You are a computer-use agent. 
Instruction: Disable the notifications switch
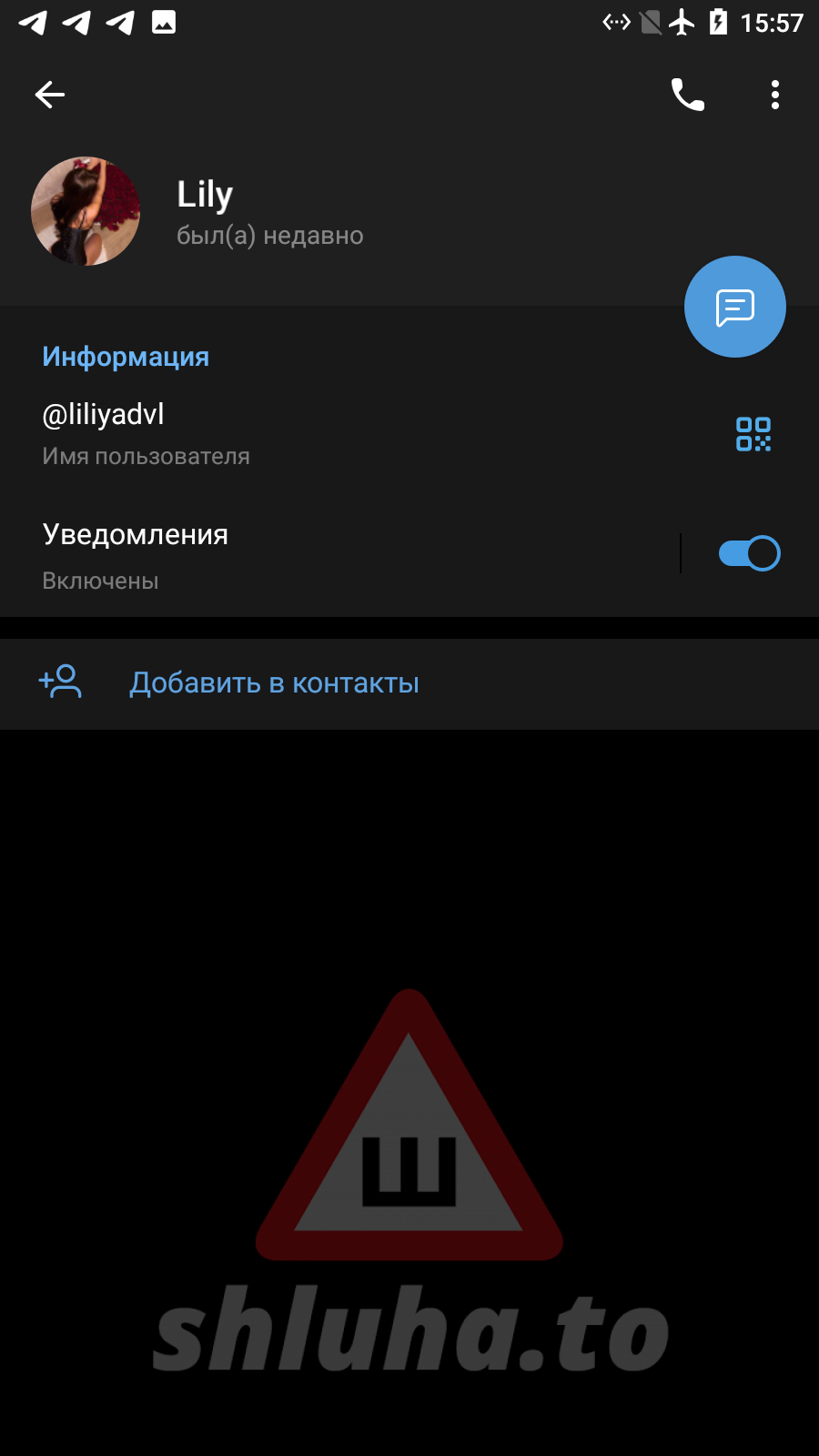coord(749,553)
